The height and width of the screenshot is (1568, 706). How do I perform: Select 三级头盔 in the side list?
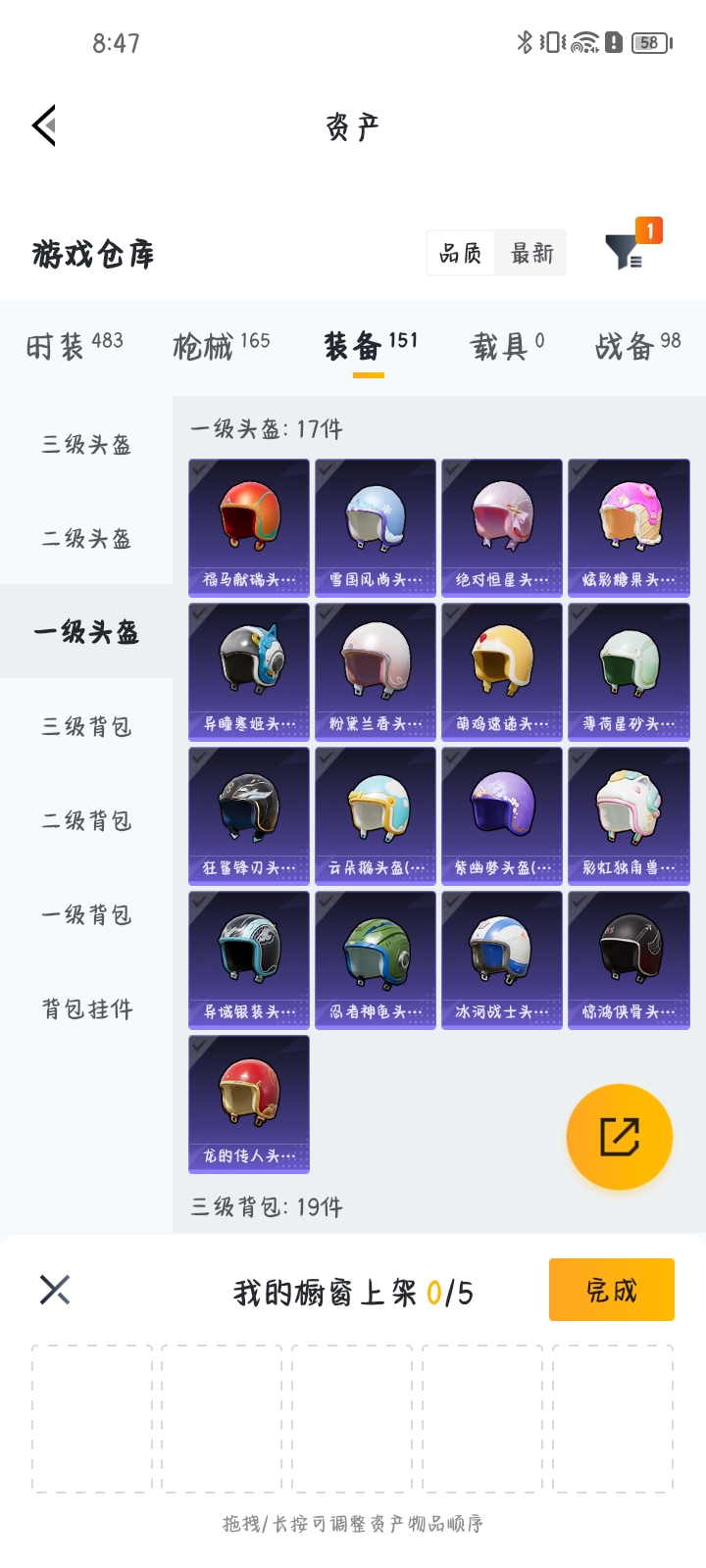pos(86,444)
